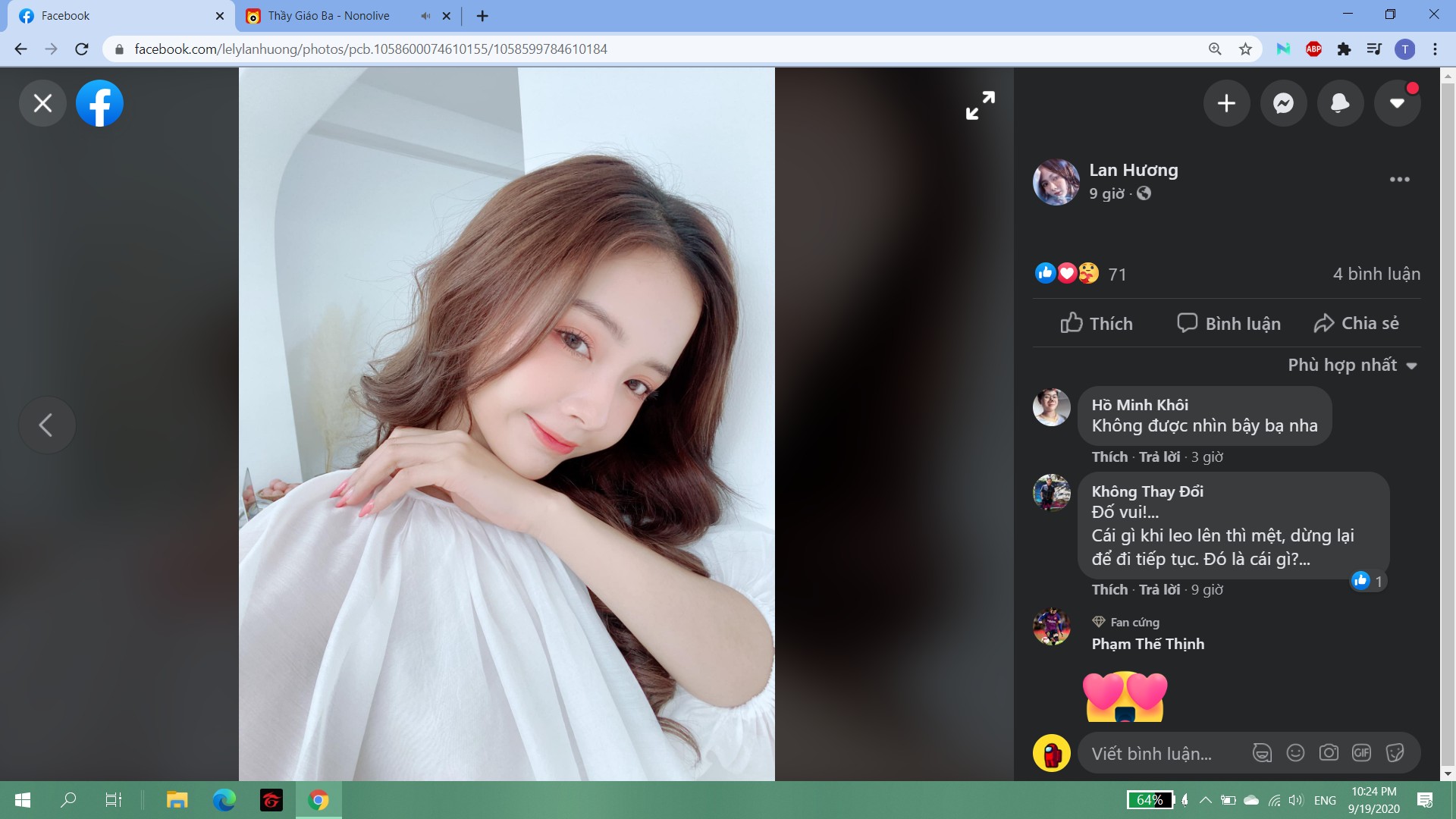Viewport: 1456px width, 819px height.
Task: Enter fullscreen photo view
Action: tap(980, 105)
